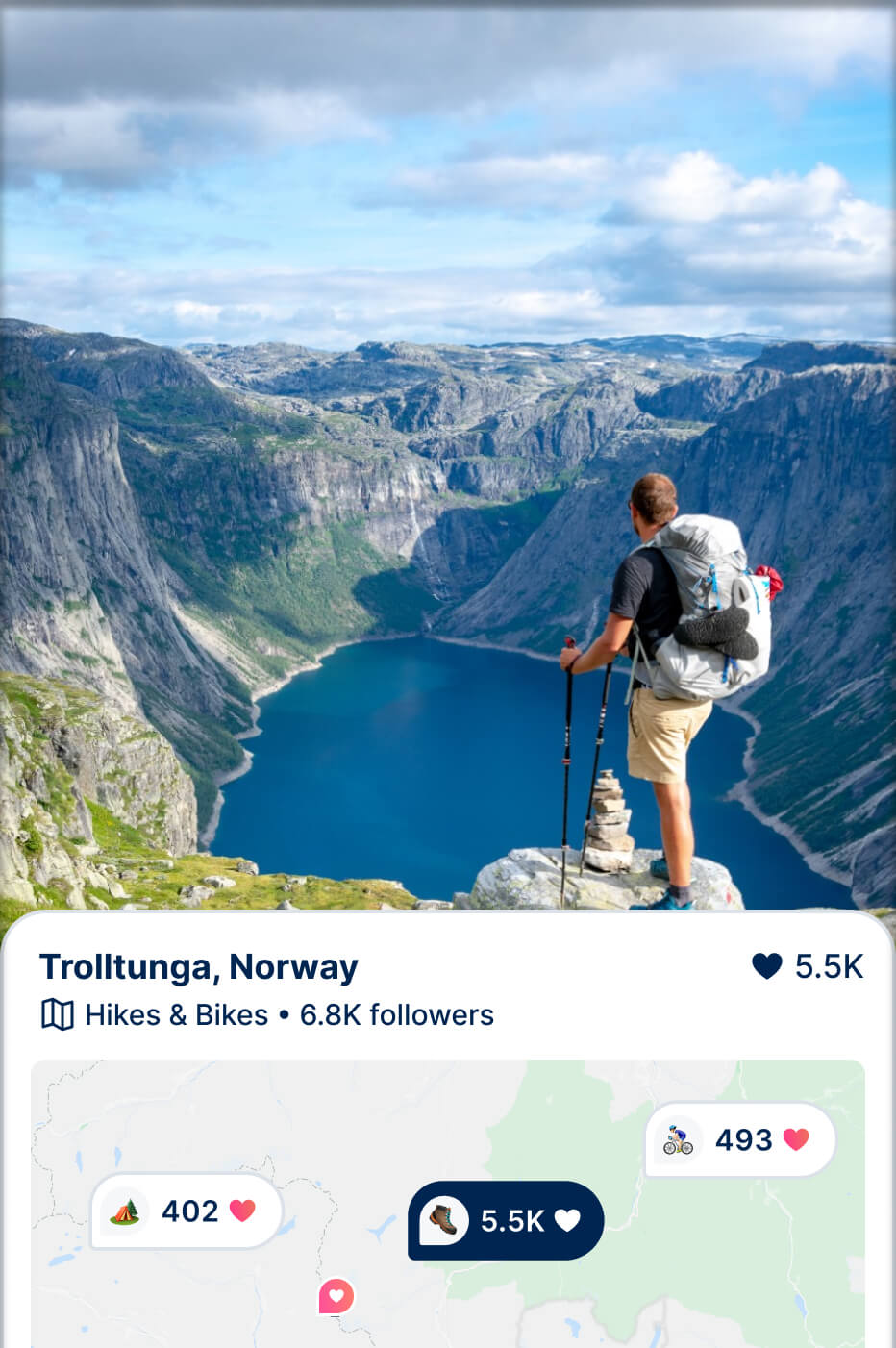Like the Trolltunga, Norway location
The width and height of the screenshot is (896, 1348).
[767, 966]
